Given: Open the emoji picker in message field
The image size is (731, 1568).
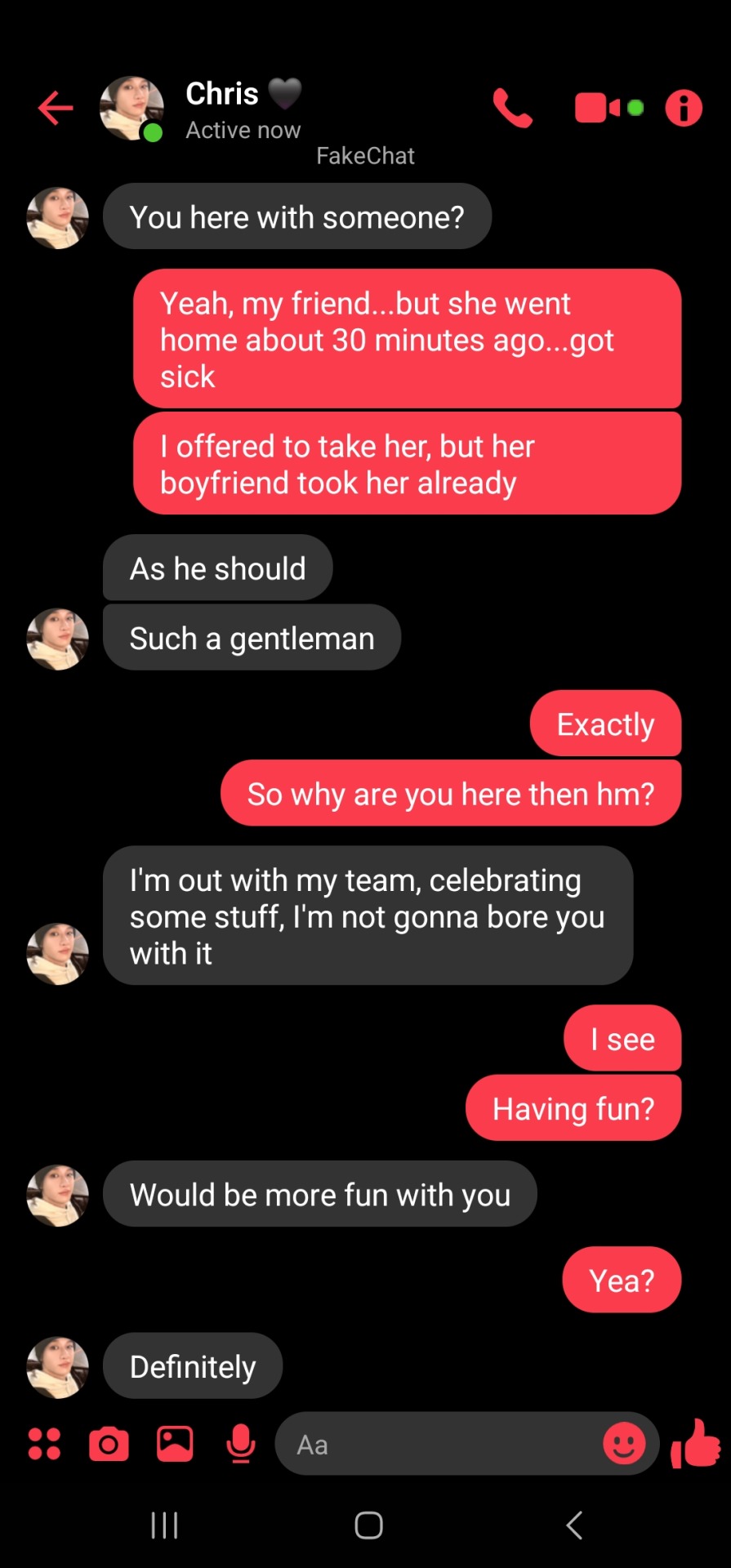Looking at the screenshot, I should 624,1444.
